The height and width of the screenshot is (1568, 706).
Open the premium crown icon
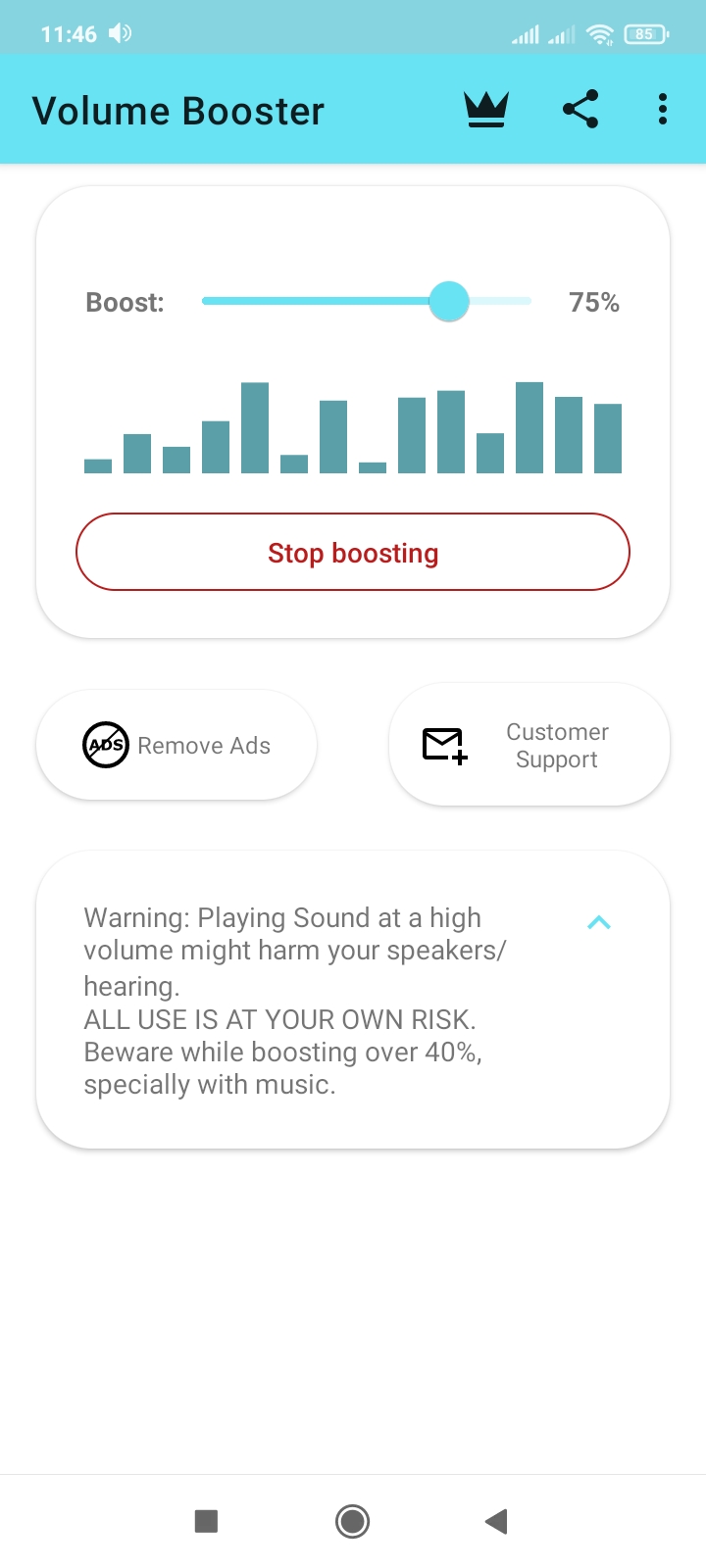[x=486, y=110]
